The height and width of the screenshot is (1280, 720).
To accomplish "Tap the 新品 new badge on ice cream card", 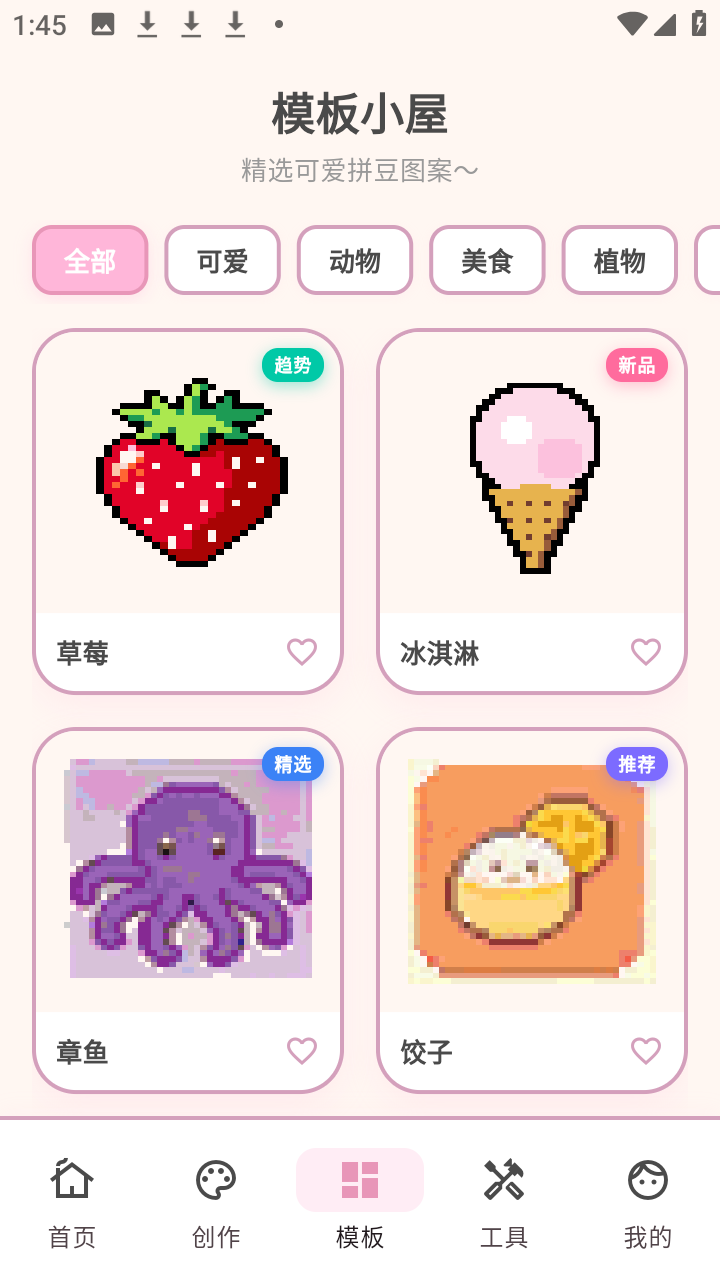I will coord(638,365).
